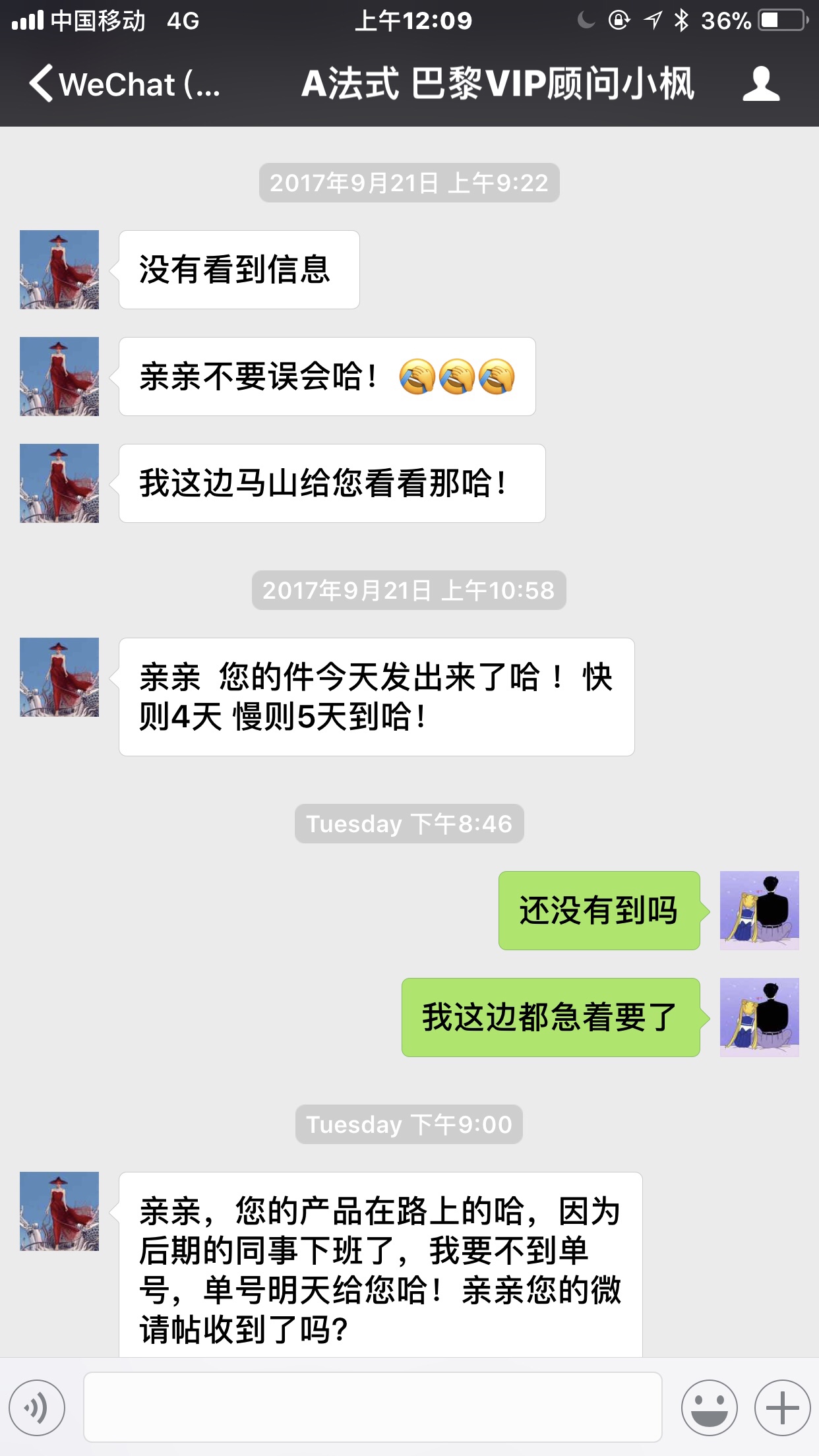Tap the message text field

coord(373,1407)
